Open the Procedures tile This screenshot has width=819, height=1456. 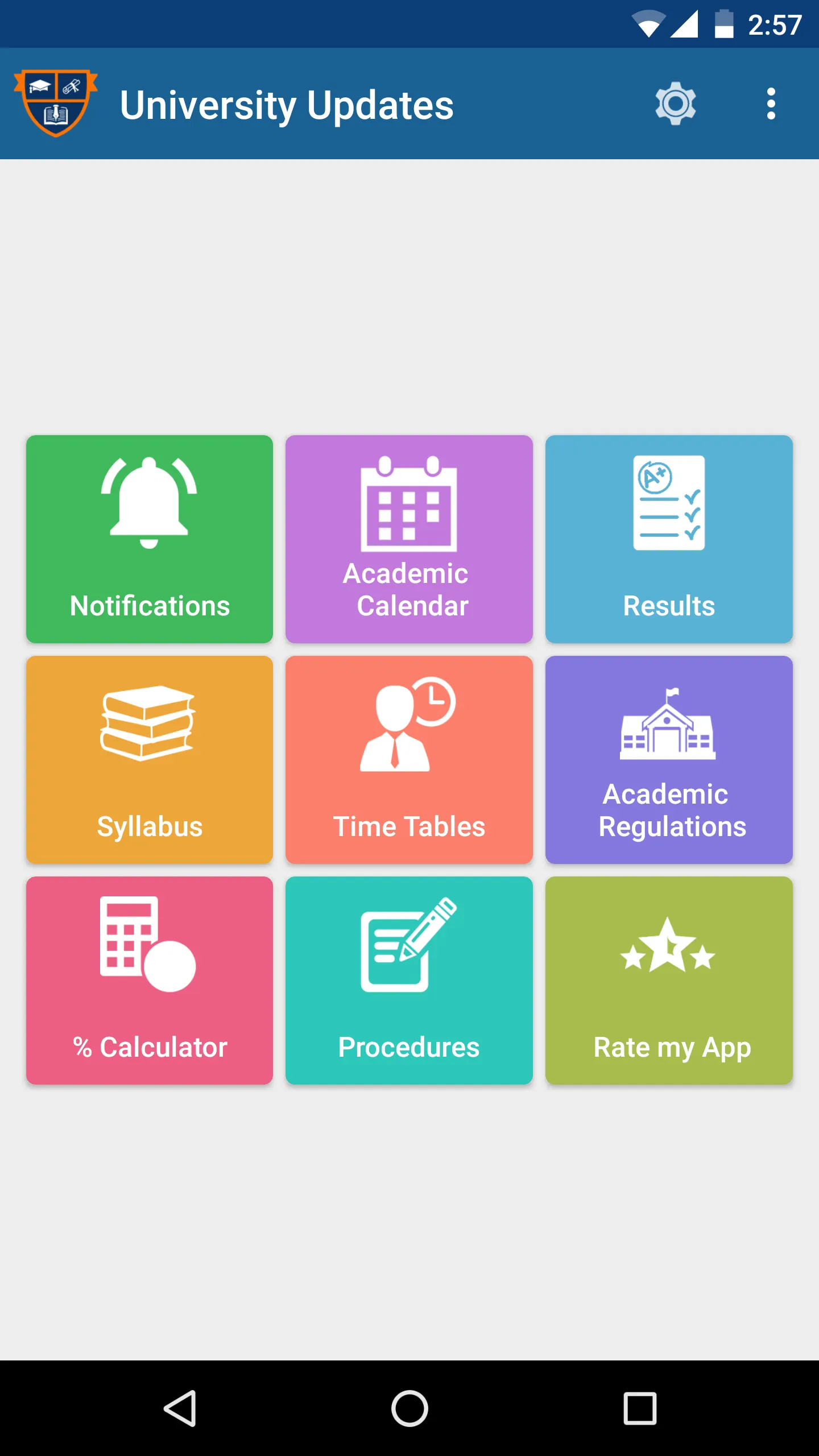tap(409, 981)
